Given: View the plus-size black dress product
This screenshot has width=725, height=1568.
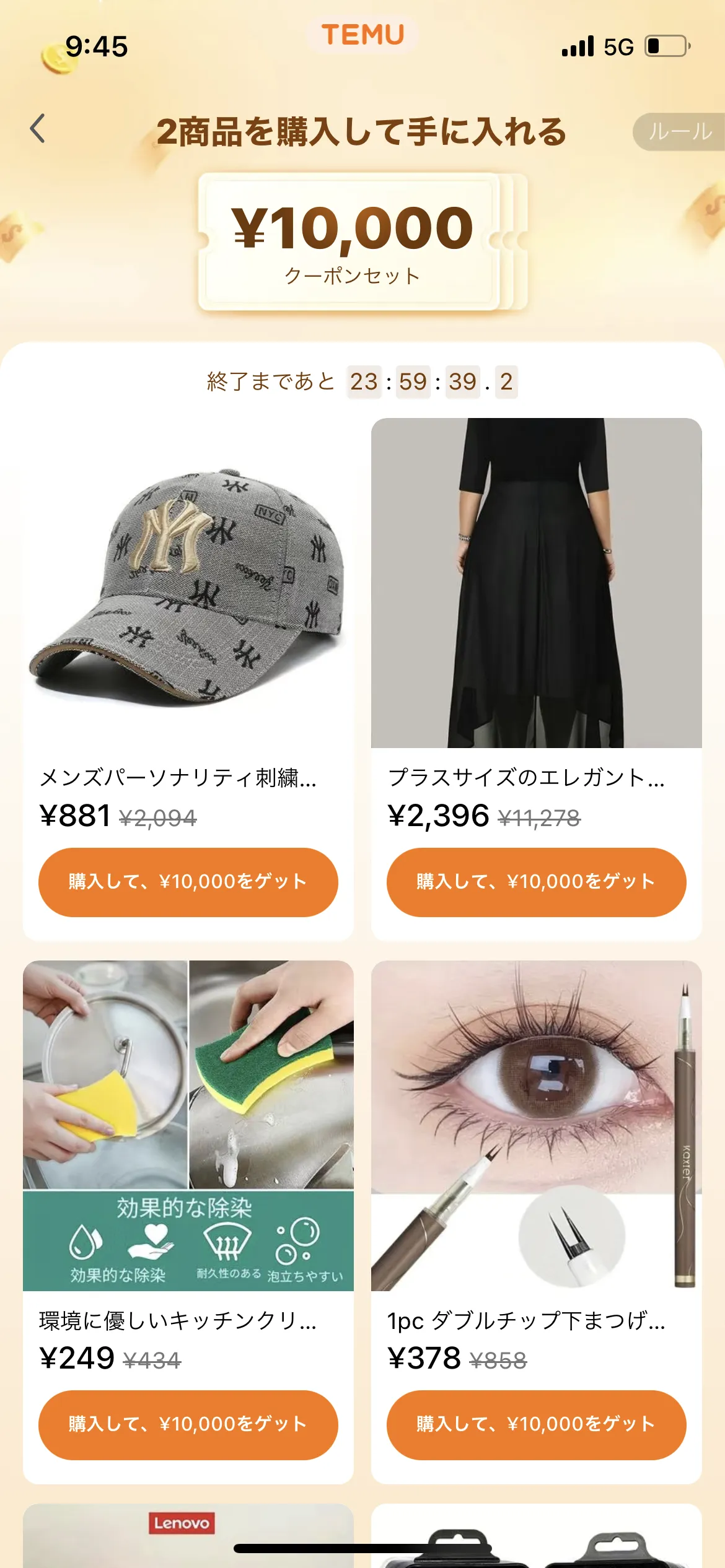Looking at the screenshot, I should [x=536, y=583].
